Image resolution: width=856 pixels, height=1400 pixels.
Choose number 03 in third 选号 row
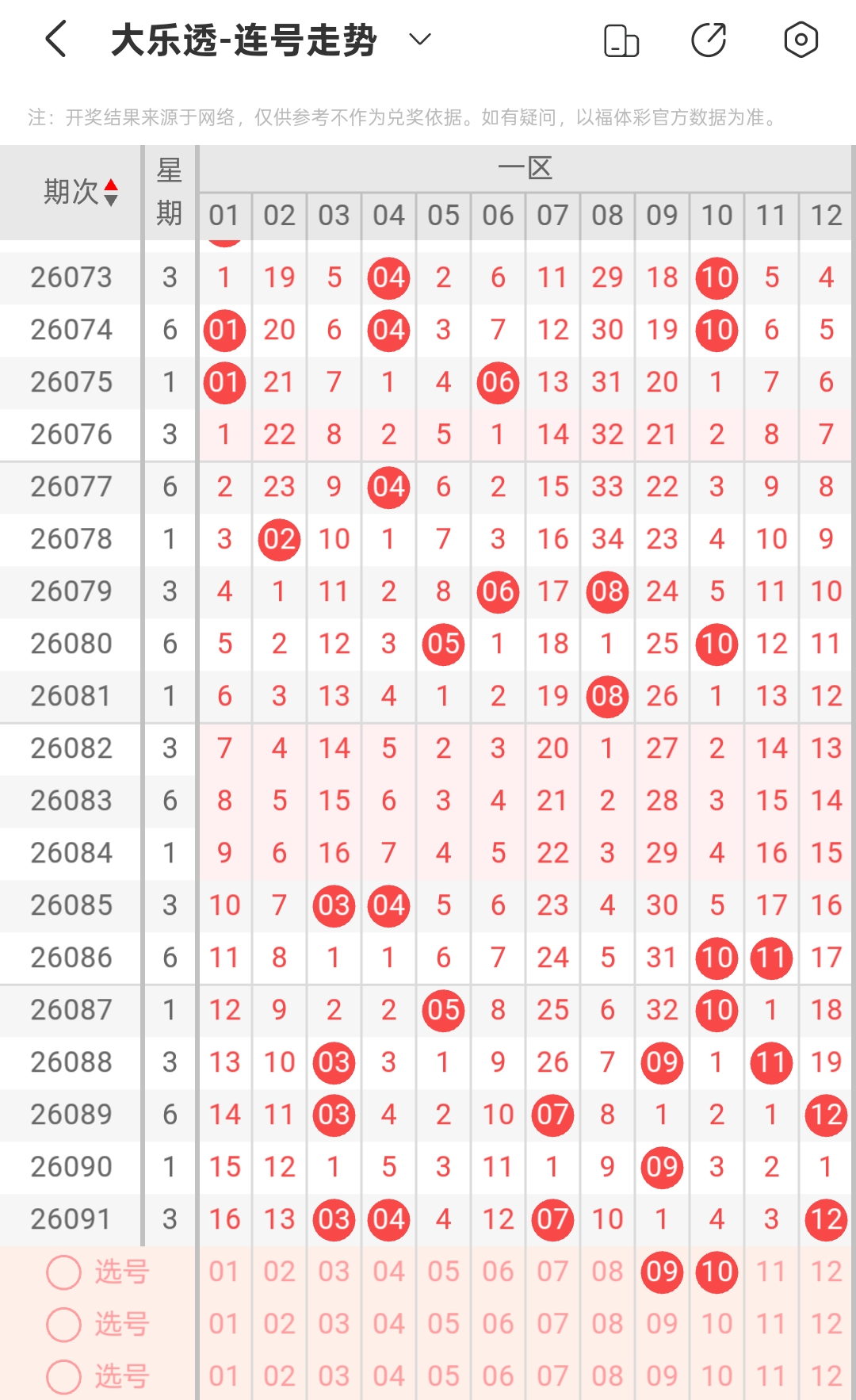[x=334, y=1376]
